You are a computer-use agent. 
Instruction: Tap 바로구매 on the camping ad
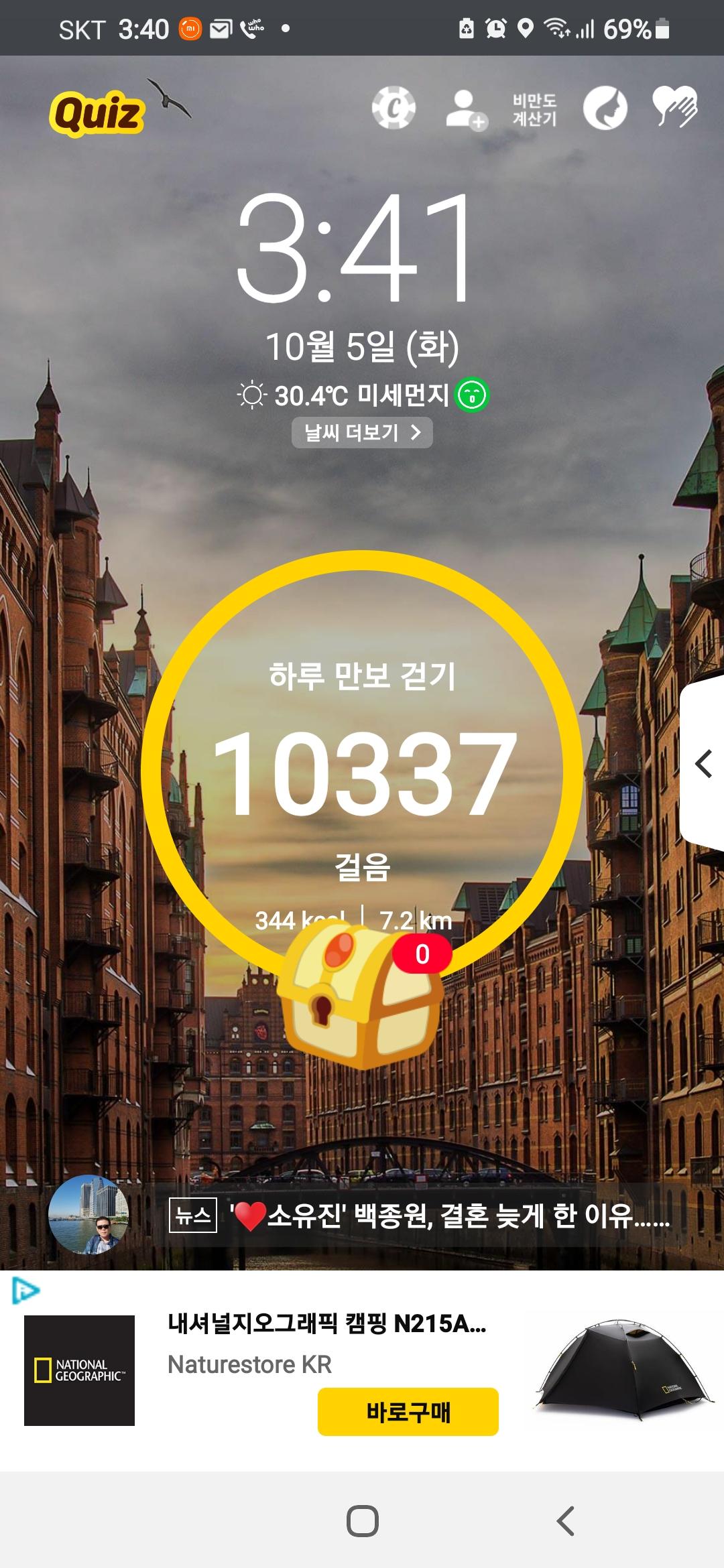point(408,1412)
